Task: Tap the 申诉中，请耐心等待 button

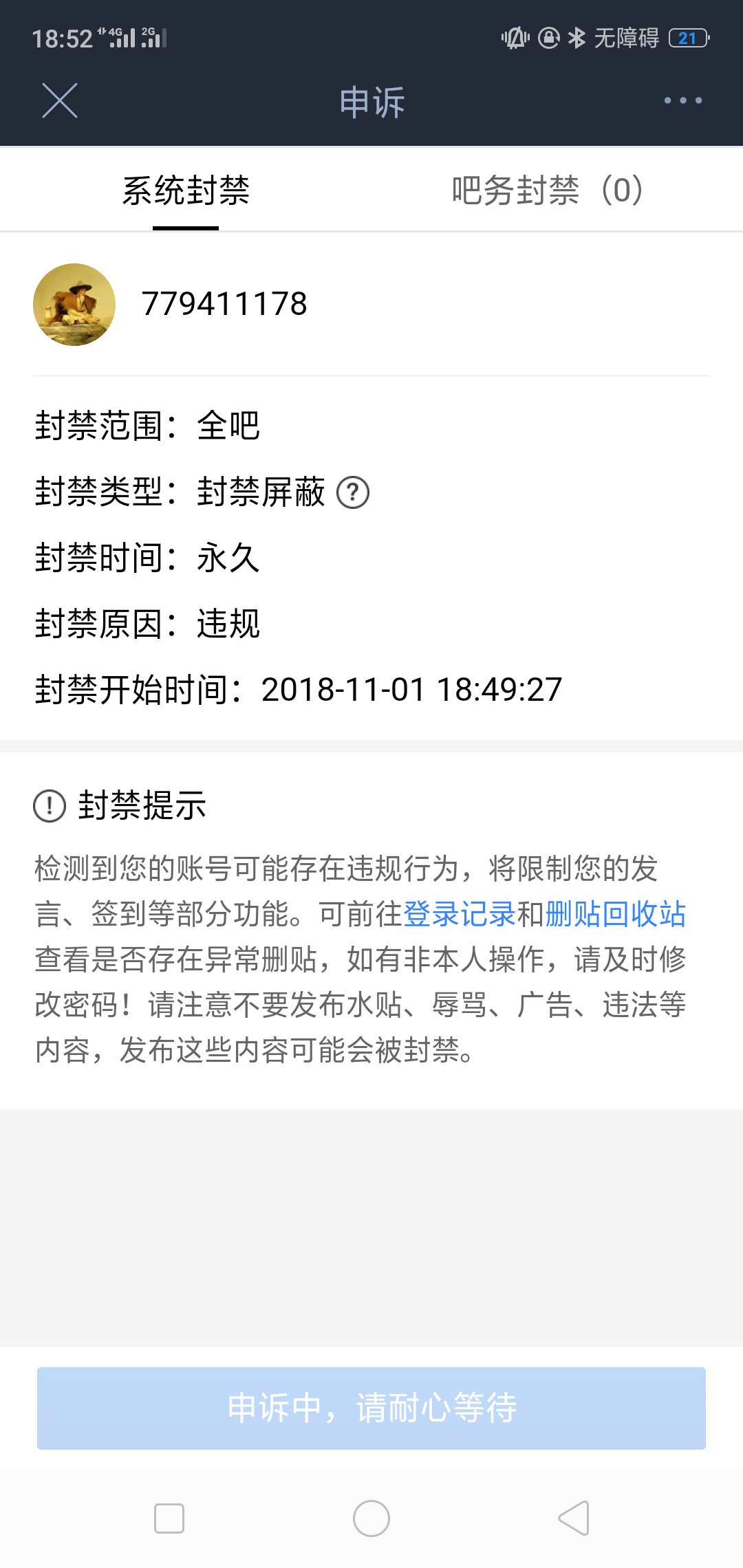Action: [x=371, y=1408]
